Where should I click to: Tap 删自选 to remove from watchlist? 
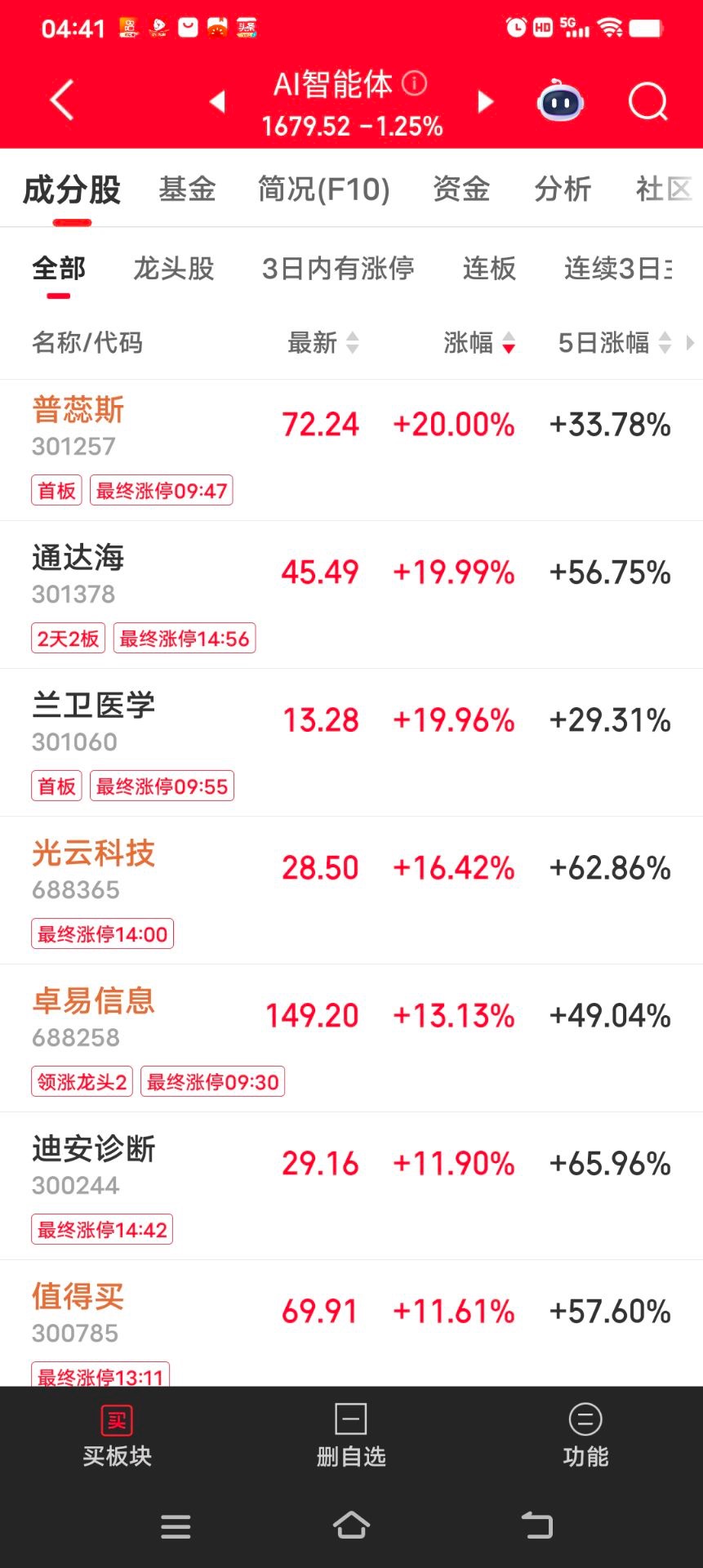click(351, 1436)
